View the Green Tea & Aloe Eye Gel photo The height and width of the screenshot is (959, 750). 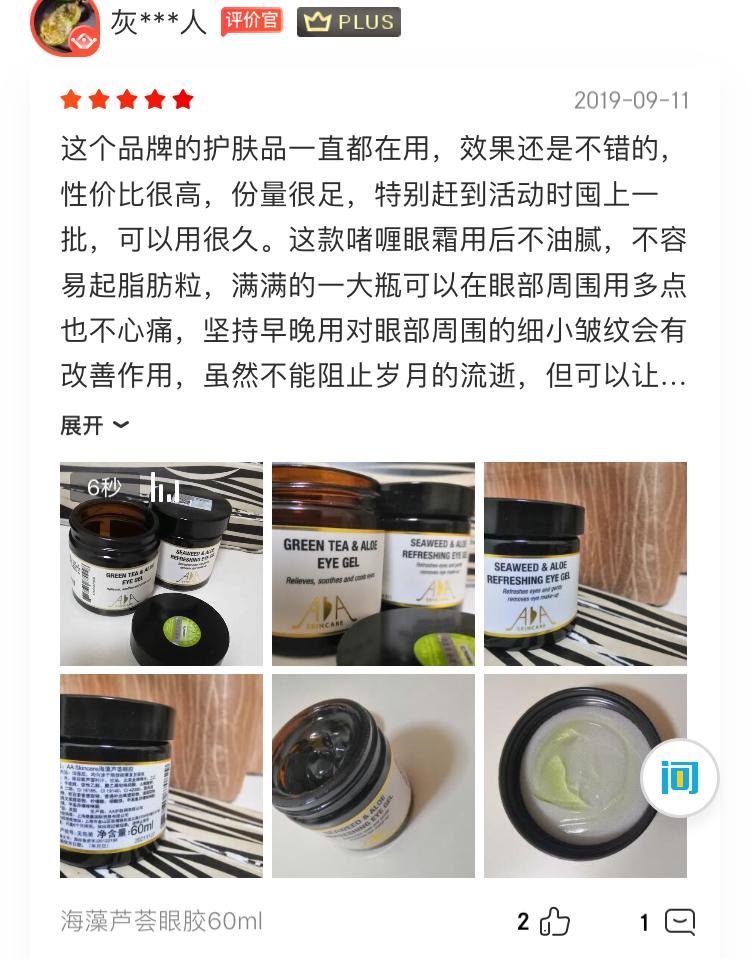pos(373,563)
